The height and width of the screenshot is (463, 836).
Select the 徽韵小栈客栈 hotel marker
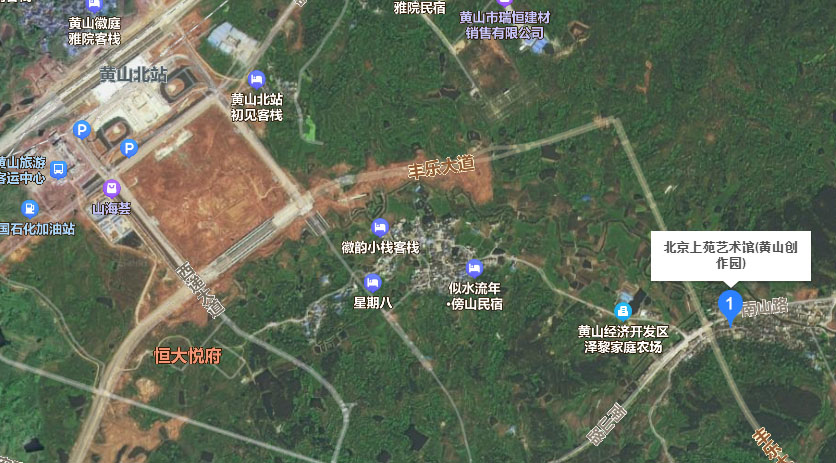(379, 227)
